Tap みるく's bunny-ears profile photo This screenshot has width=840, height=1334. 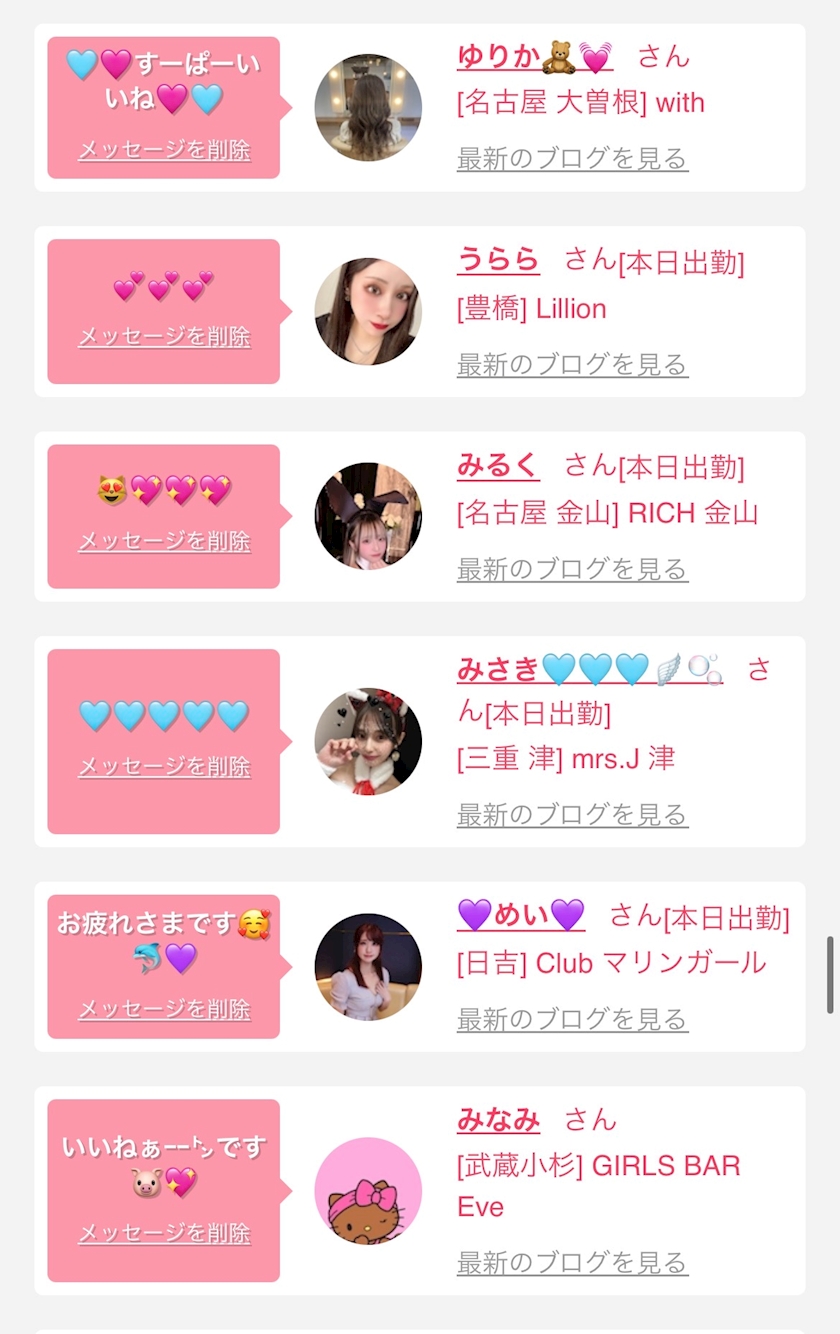coord(368,516)
